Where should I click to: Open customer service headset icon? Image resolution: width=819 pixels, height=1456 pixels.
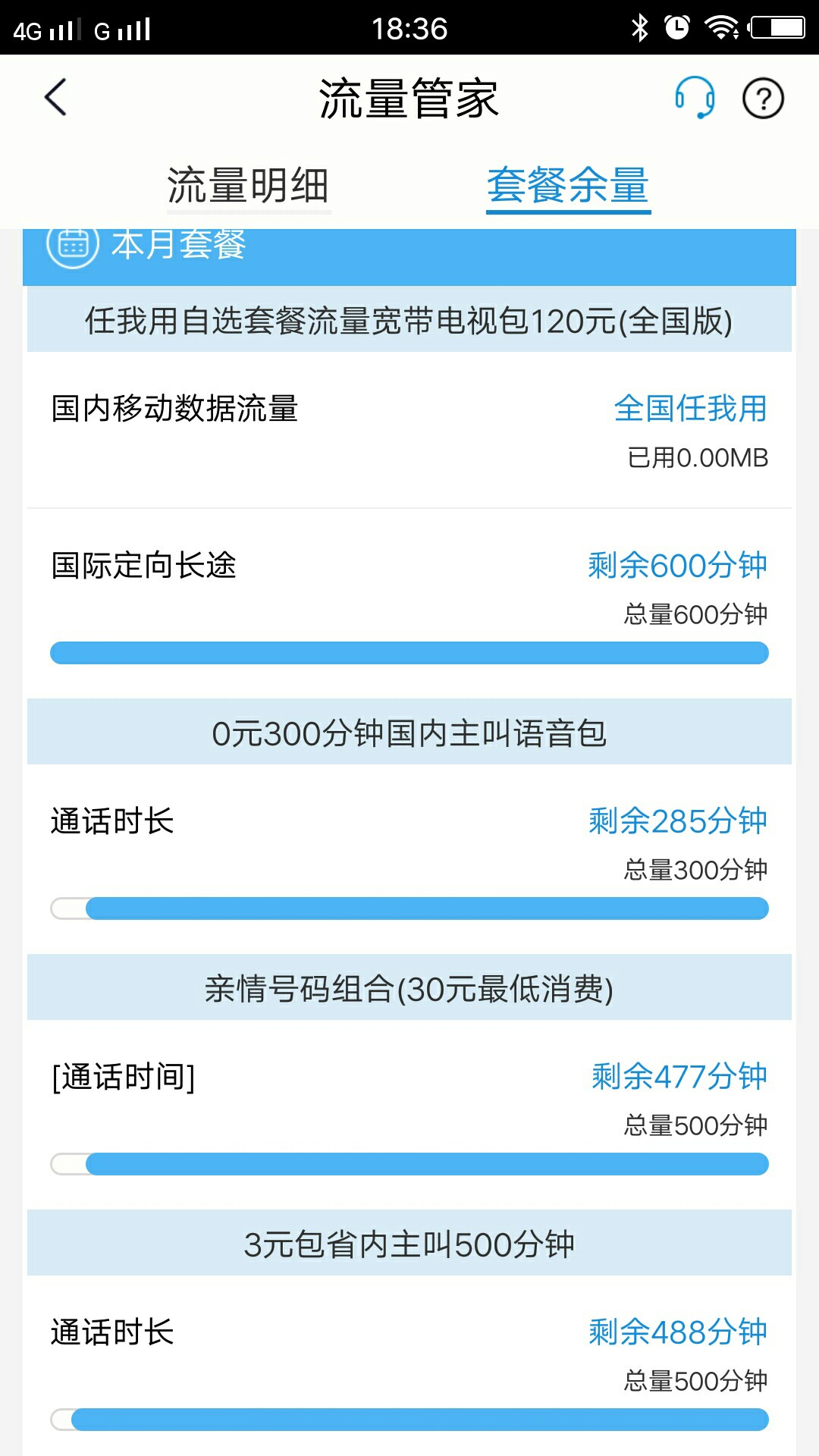tap(695, 98)
